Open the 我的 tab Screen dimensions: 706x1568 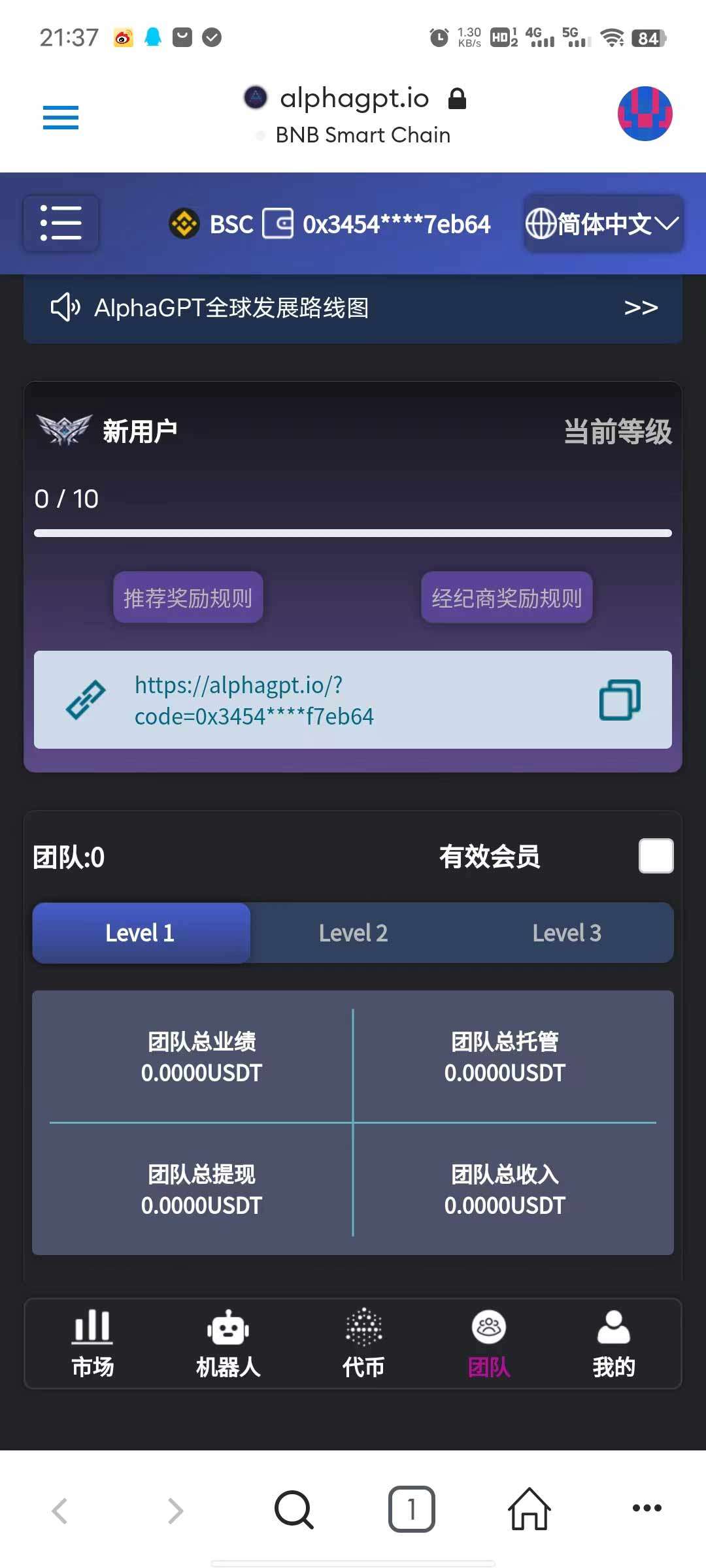tap(613, 1344)
